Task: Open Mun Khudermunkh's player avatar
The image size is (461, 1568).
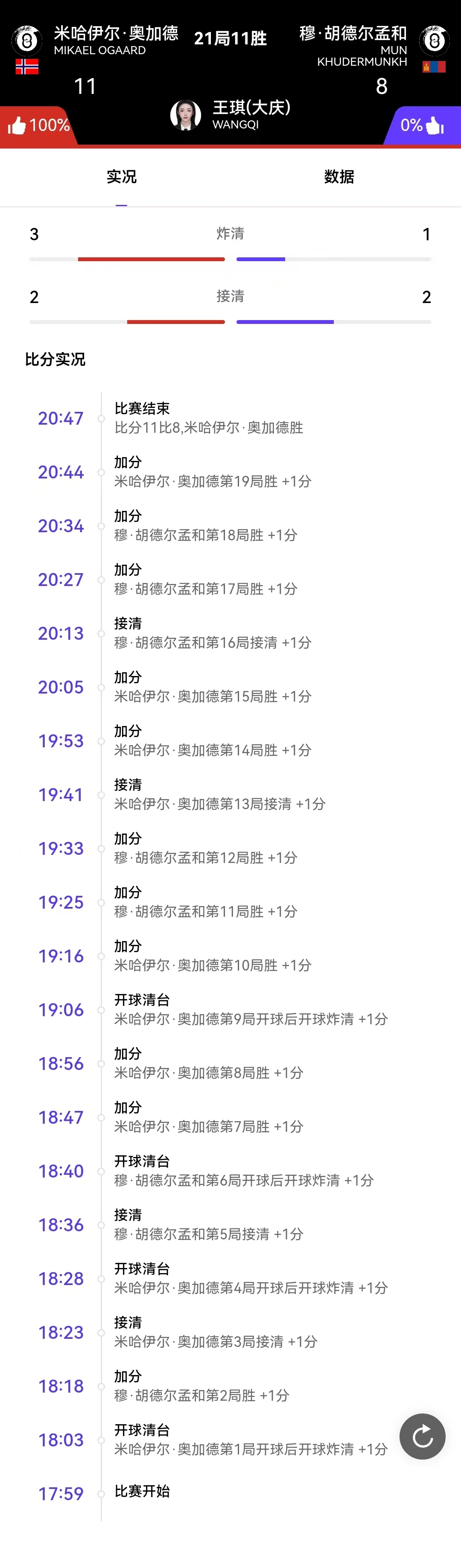Action: (x=434, y=41)
